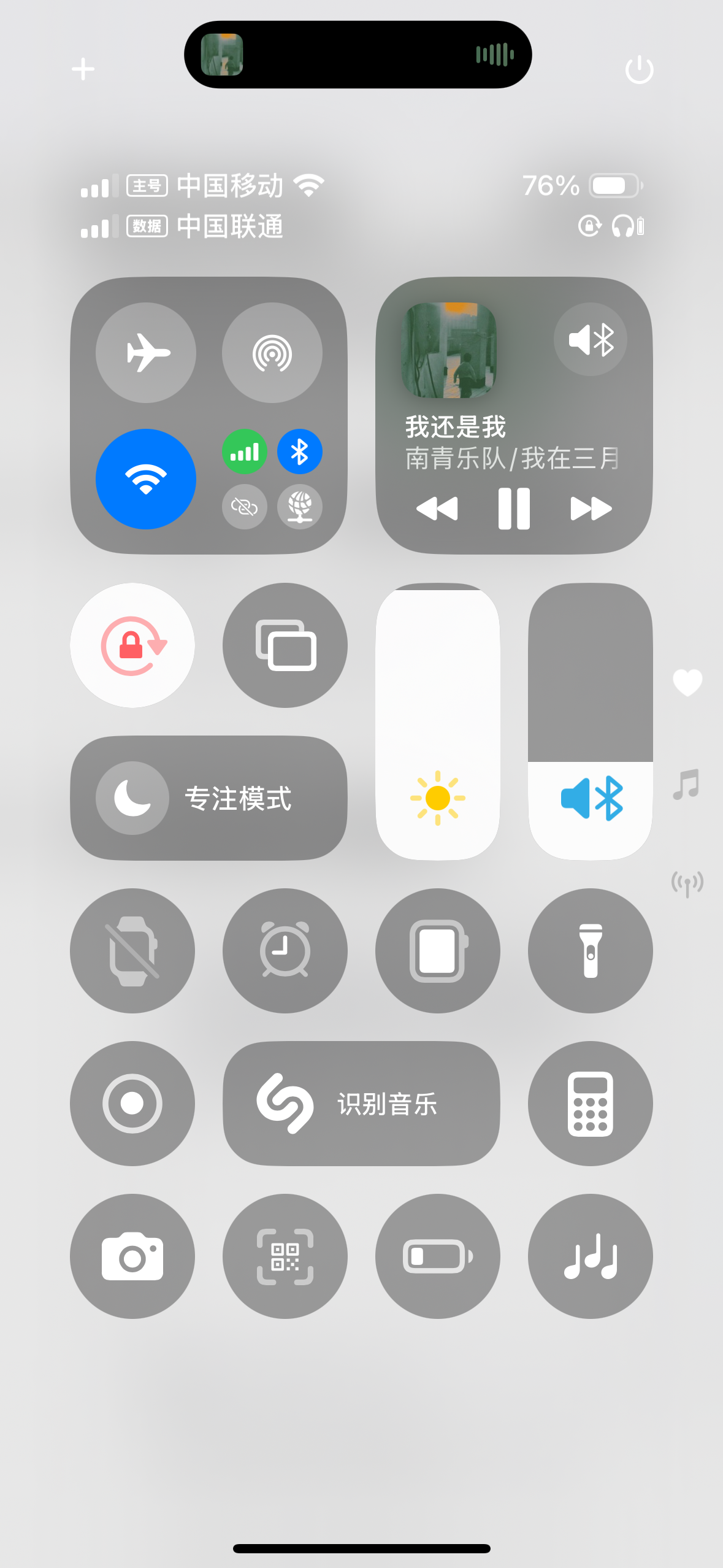Skip to the next track

pyautogui.click(x=591, y=509)
